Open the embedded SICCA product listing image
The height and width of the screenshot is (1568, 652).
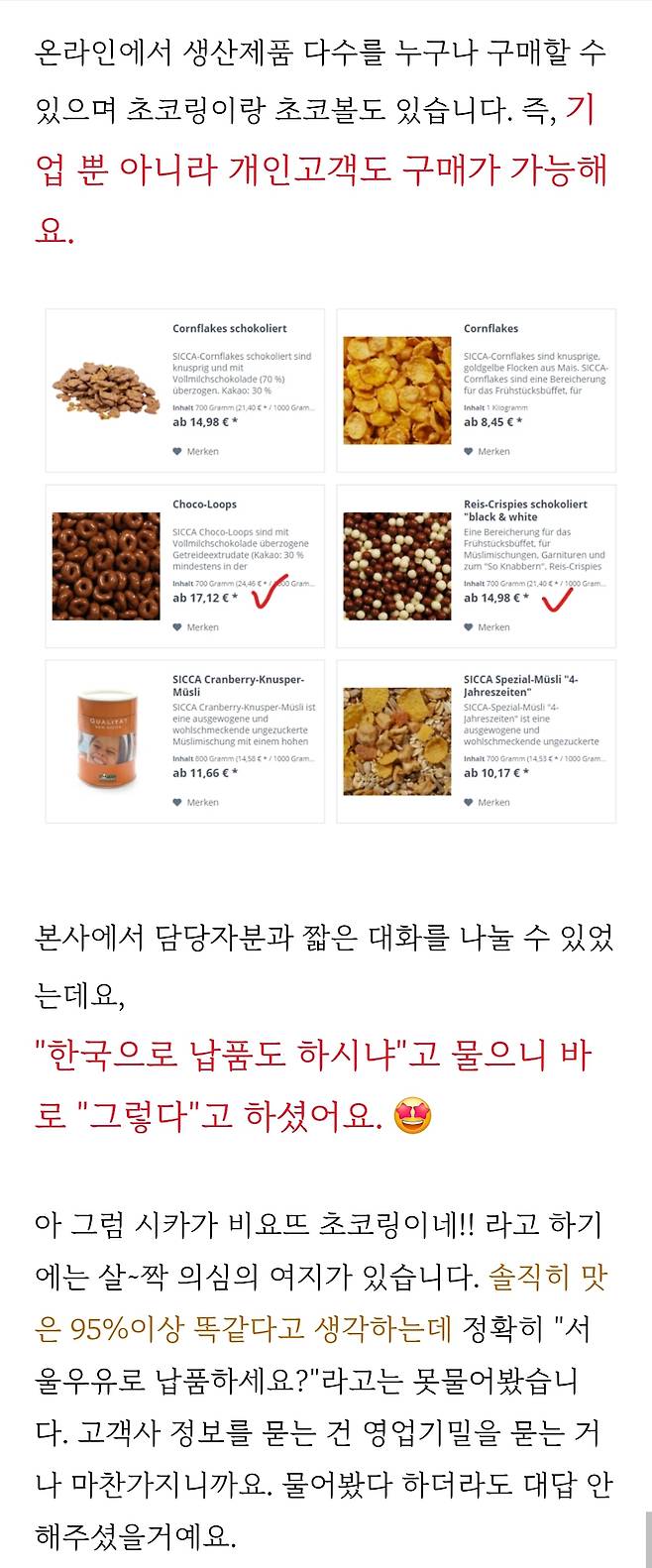[x=331, y=565]
